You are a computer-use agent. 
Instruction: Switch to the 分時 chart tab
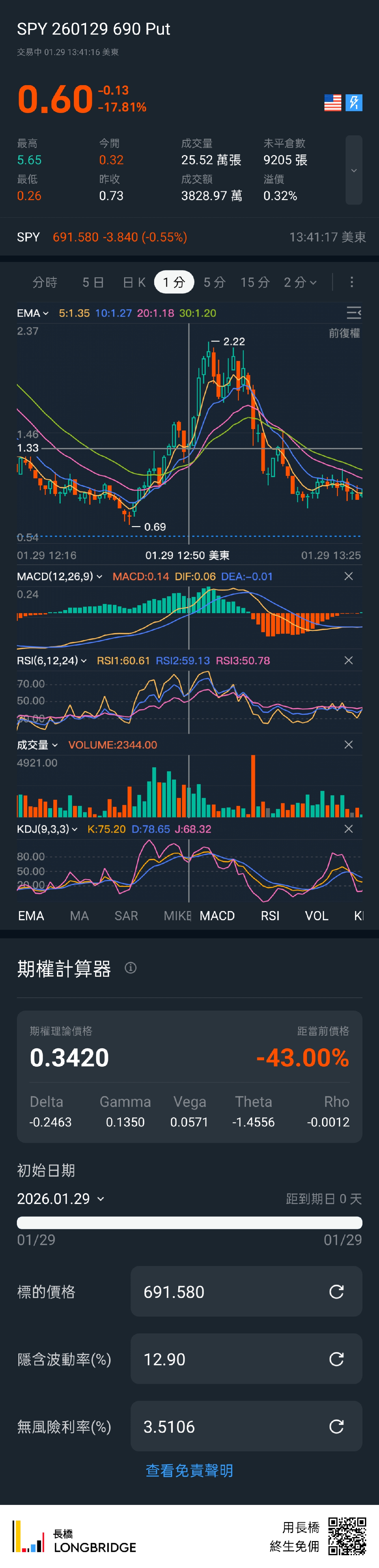[x=44, y=282]
